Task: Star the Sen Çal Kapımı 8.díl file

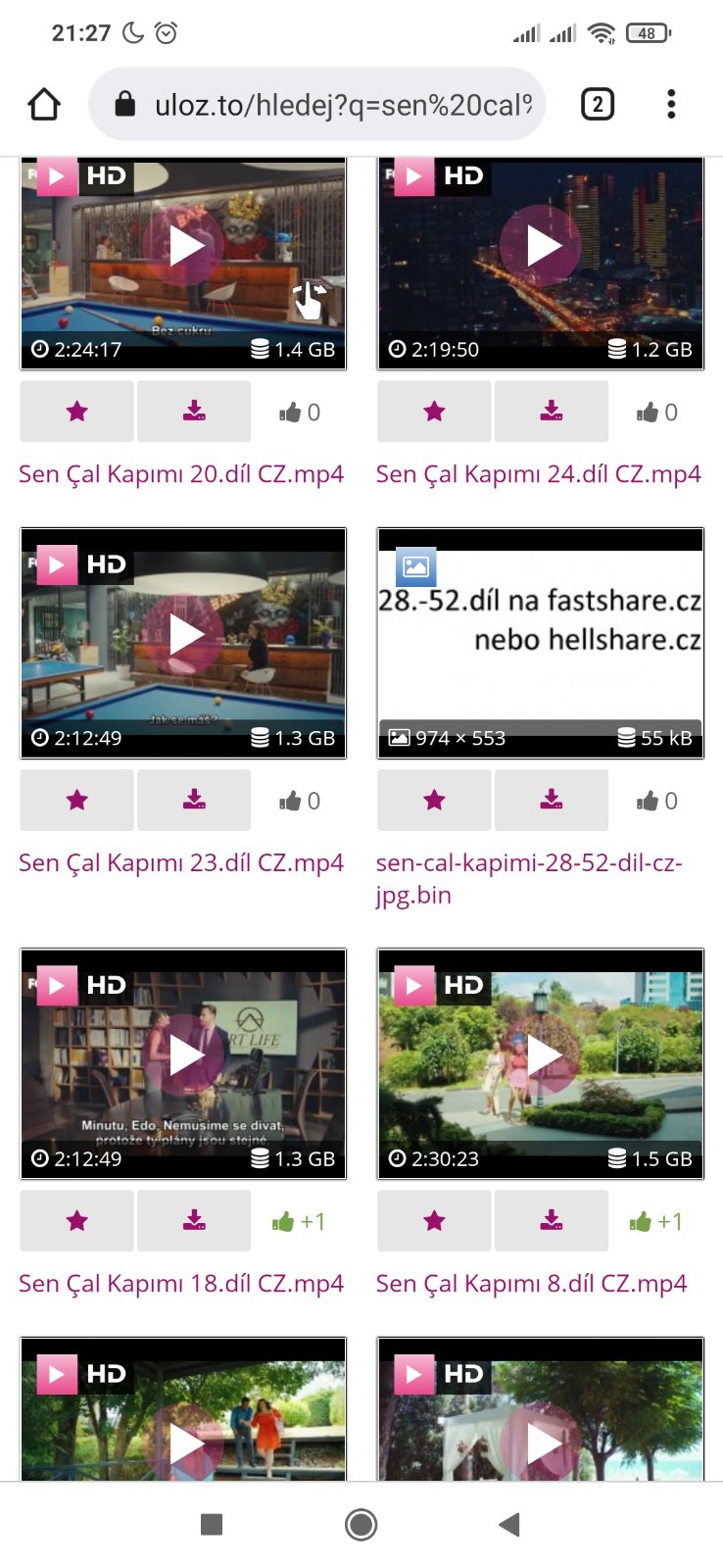Action: tap(434, 1221)
